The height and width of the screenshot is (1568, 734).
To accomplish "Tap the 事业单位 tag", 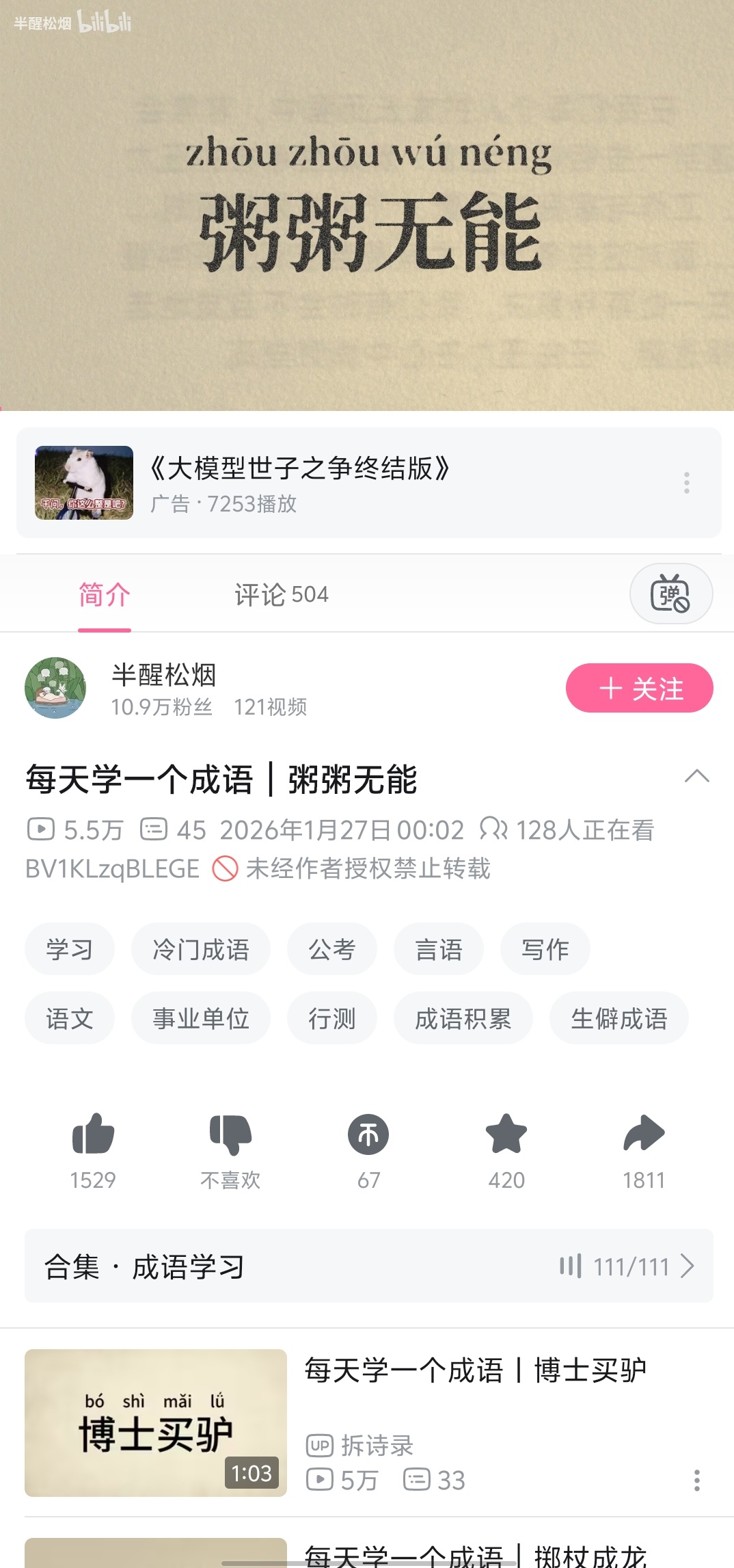I will (200, 1018).
